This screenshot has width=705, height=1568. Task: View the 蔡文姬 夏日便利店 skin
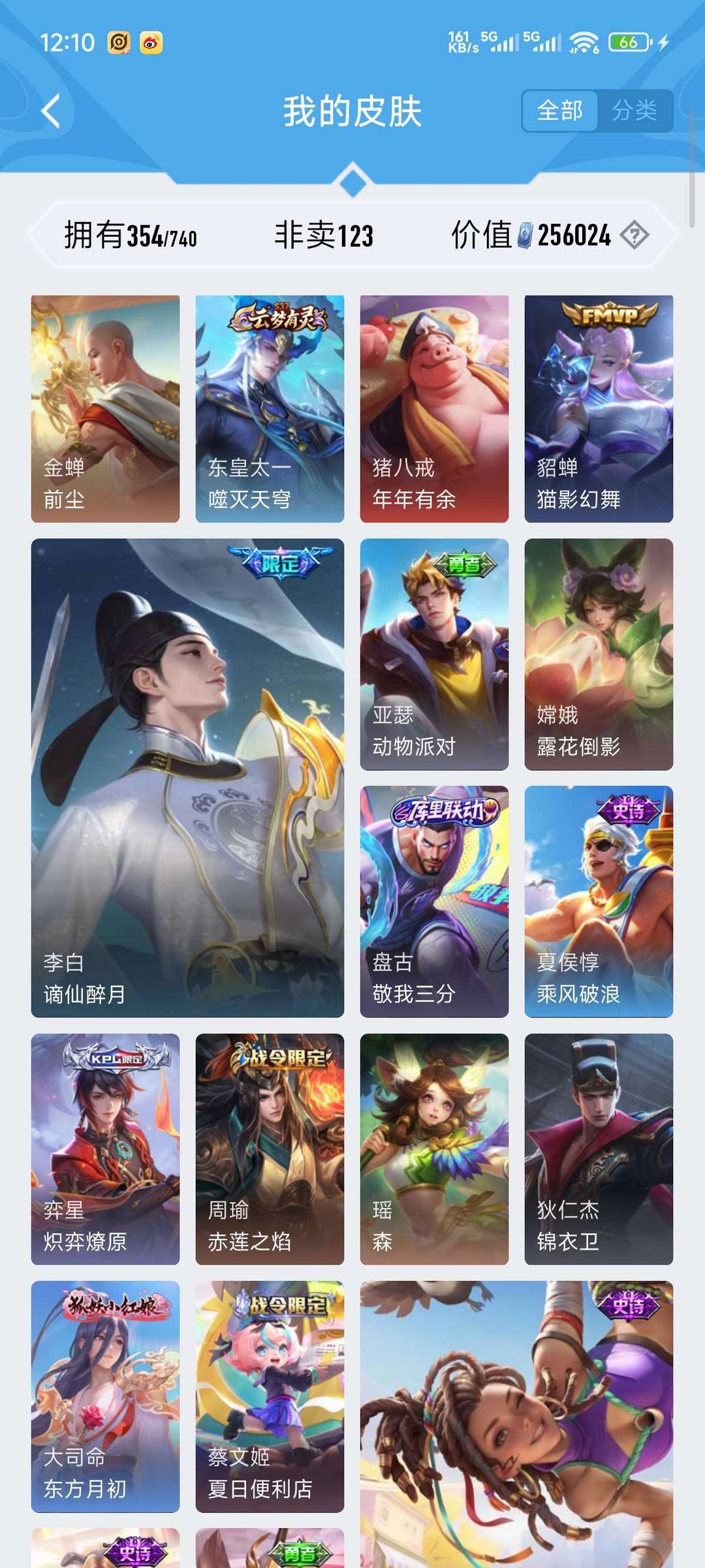pos(270,1396)
